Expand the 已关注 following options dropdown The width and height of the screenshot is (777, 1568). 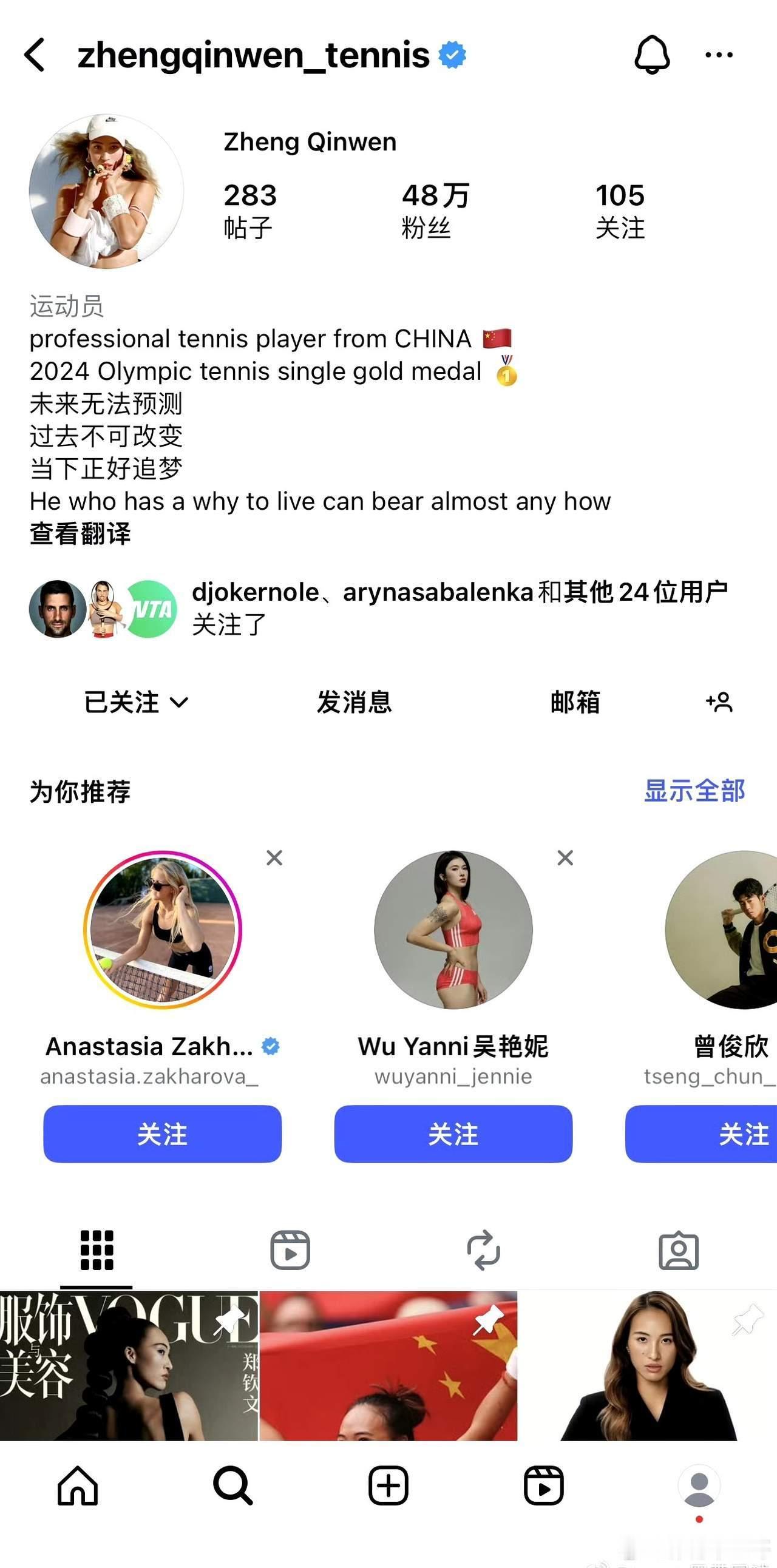click(x=135, y=702)
